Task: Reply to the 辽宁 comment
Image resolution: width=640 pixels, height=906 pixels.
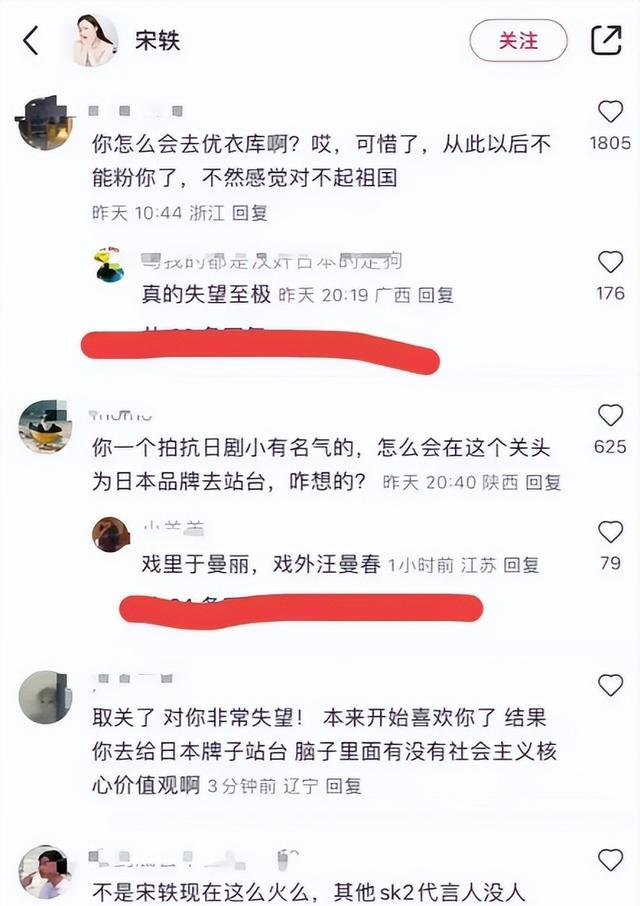Action: pyautogui.click(x=344, y=786)
